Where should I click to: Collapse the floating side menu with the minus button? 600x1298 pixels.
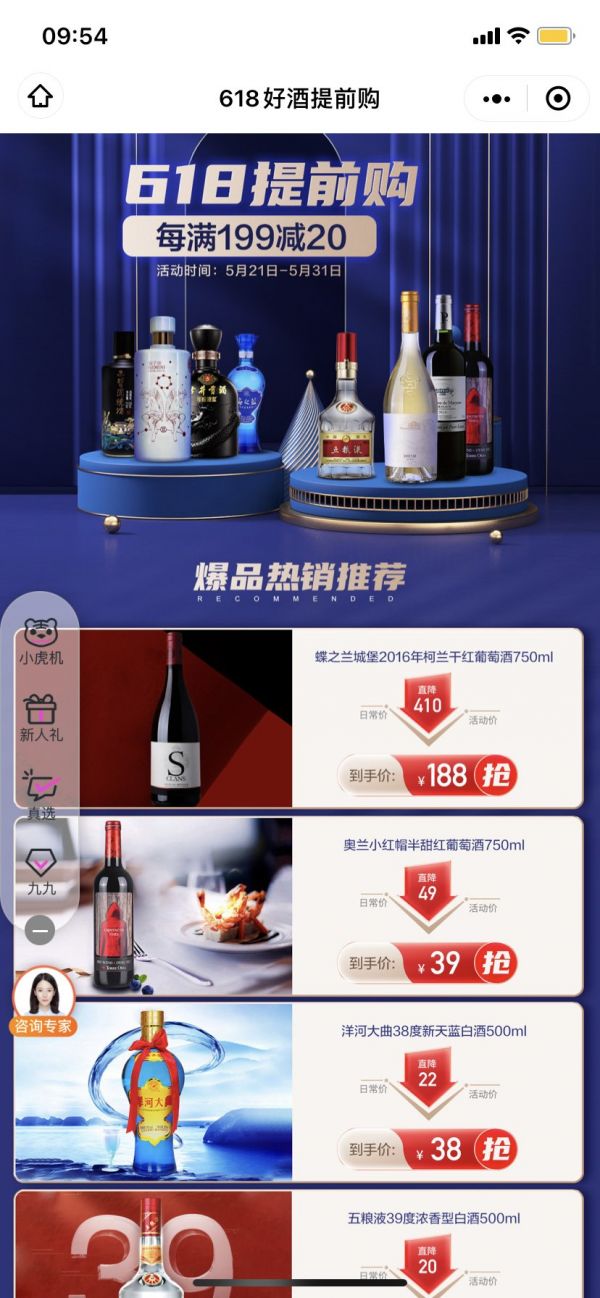pyautogui.click(x=40, y=931)
